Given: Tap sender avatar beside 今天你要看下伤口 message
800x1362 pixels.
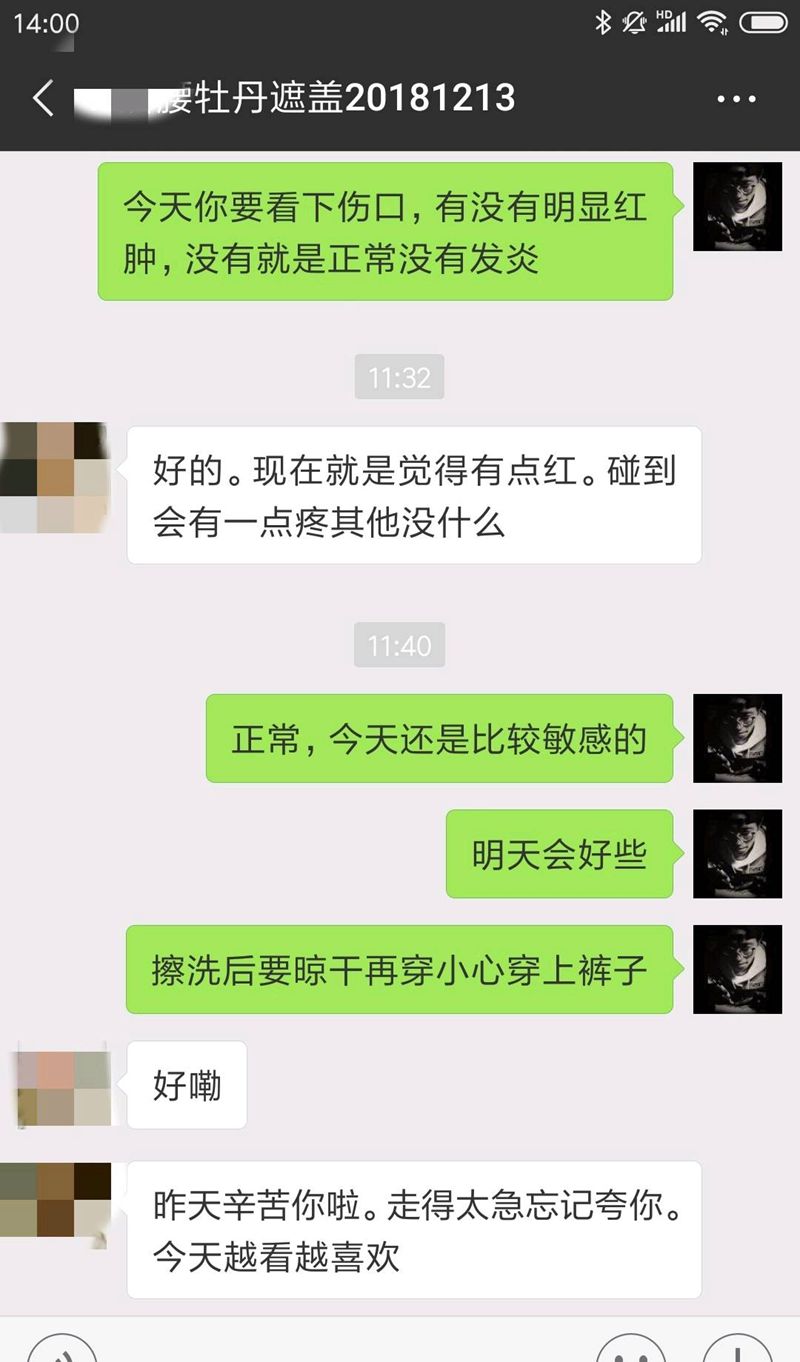Looking at the screenshot, I should 737,206.
